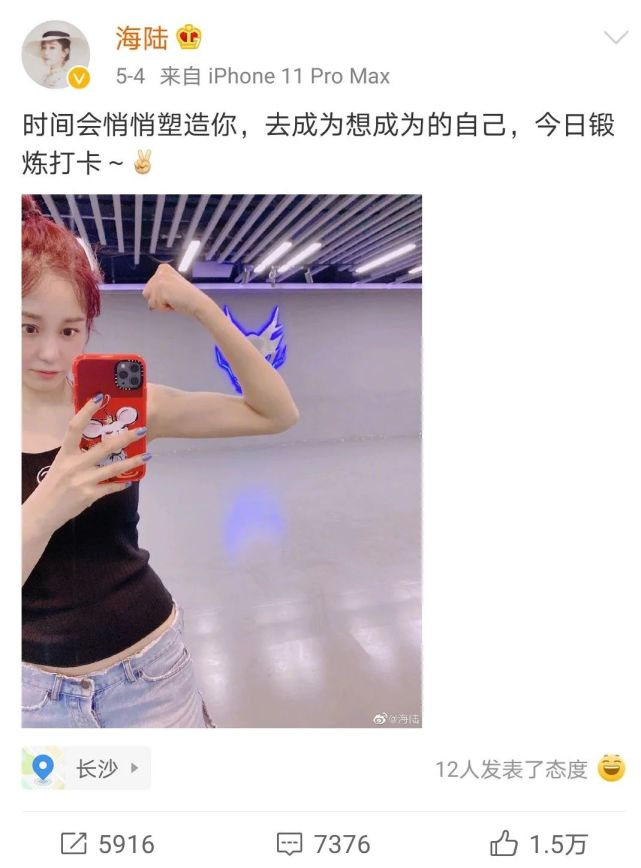Open 海陆's profile avatar
The height and width of the screenshot is (868, 641).
pyautogui.click(x=56, y=55)
